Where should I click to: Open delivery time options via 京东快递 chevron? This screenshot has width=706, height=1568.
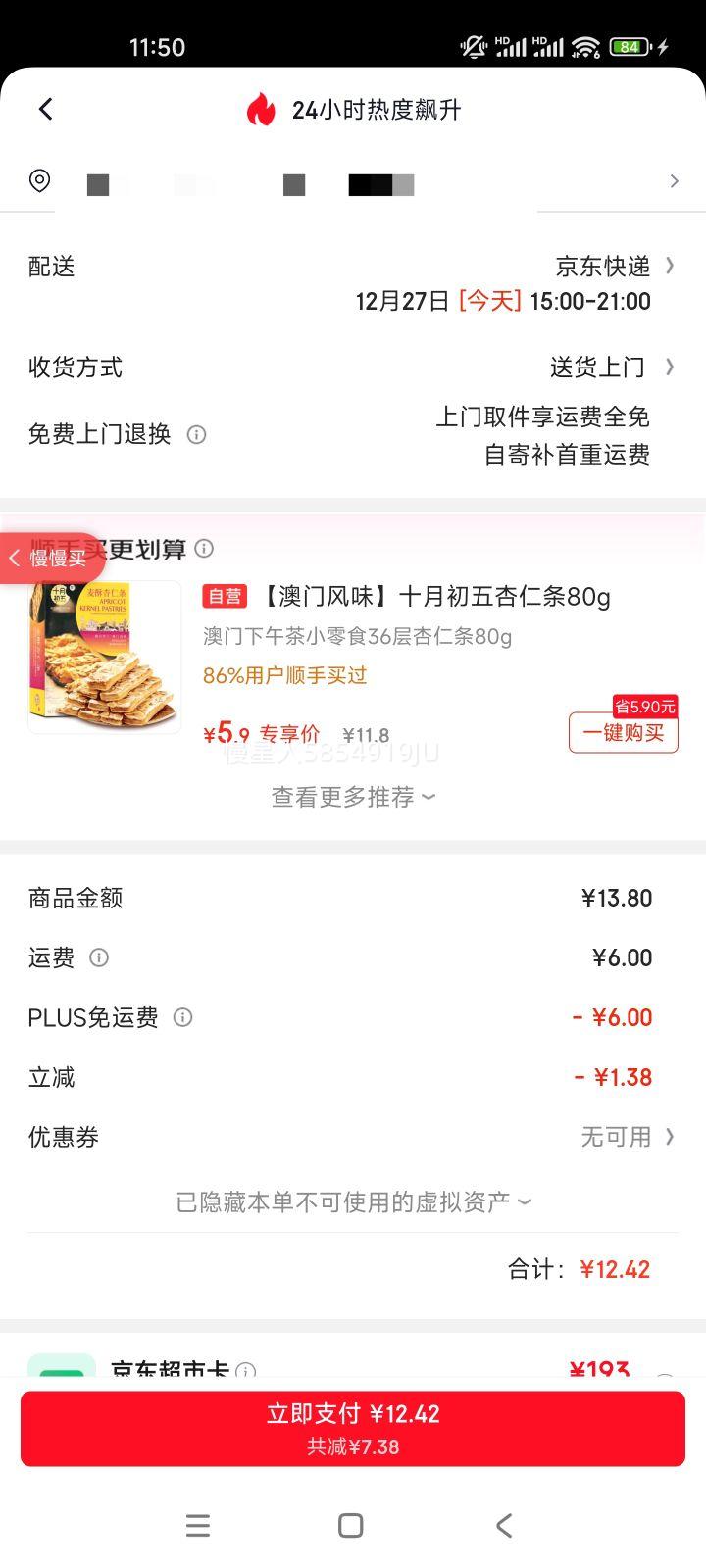[x=670, y=266]
